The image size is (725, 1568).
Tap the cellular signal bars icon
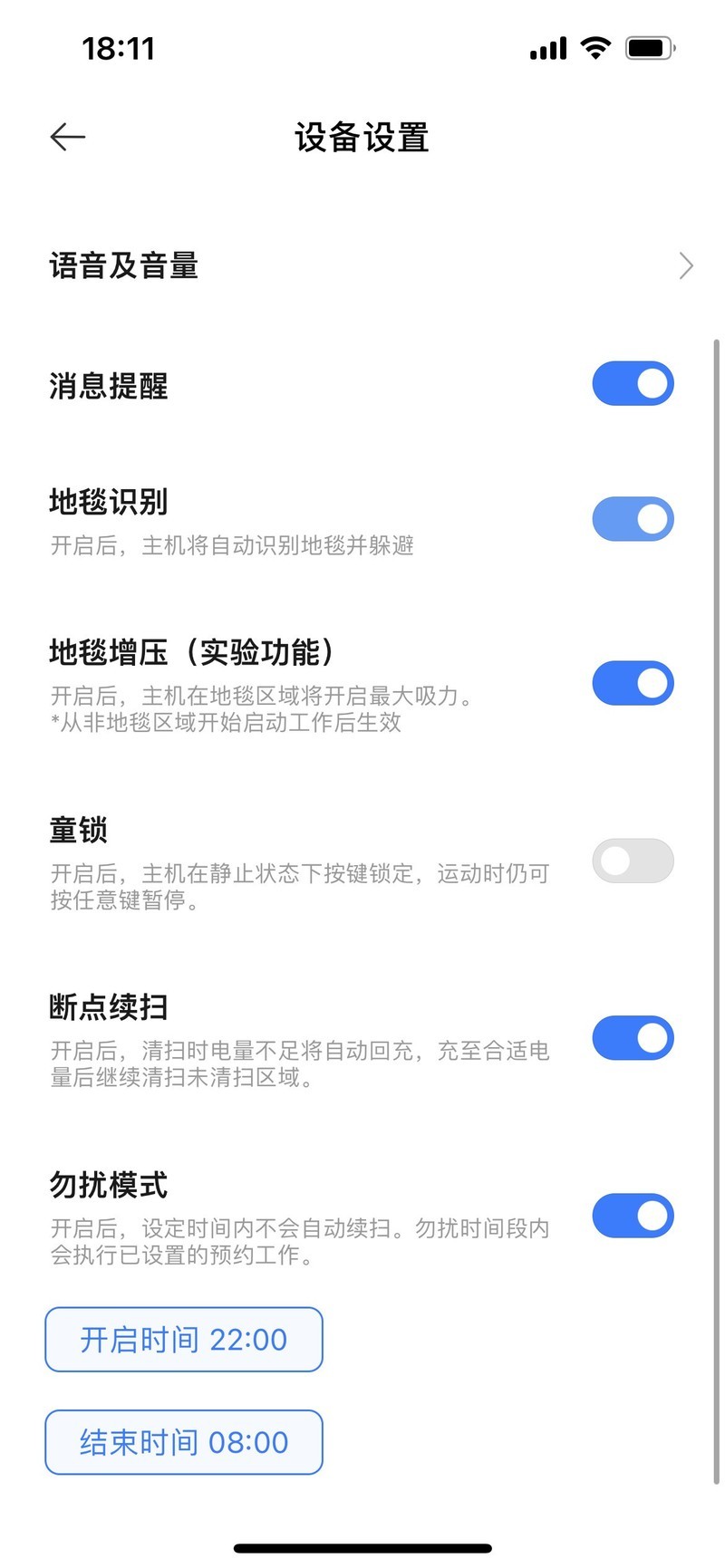(x=546, y=48)
